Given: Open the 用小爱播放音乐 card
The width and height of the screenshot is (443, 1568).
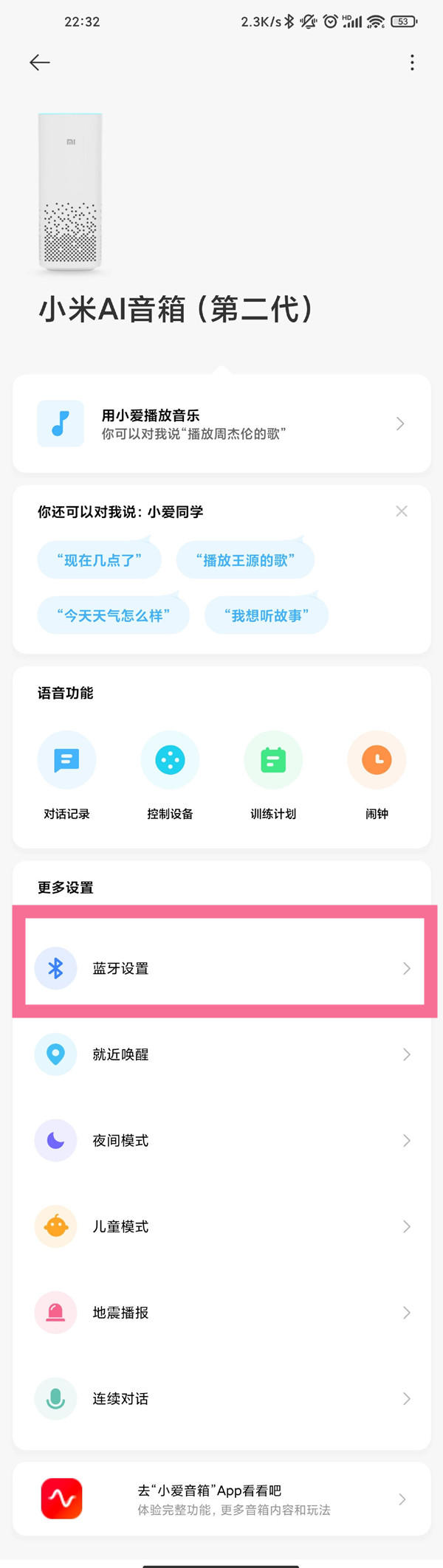Looking at the screenshot, I should [x=221, y=424].
